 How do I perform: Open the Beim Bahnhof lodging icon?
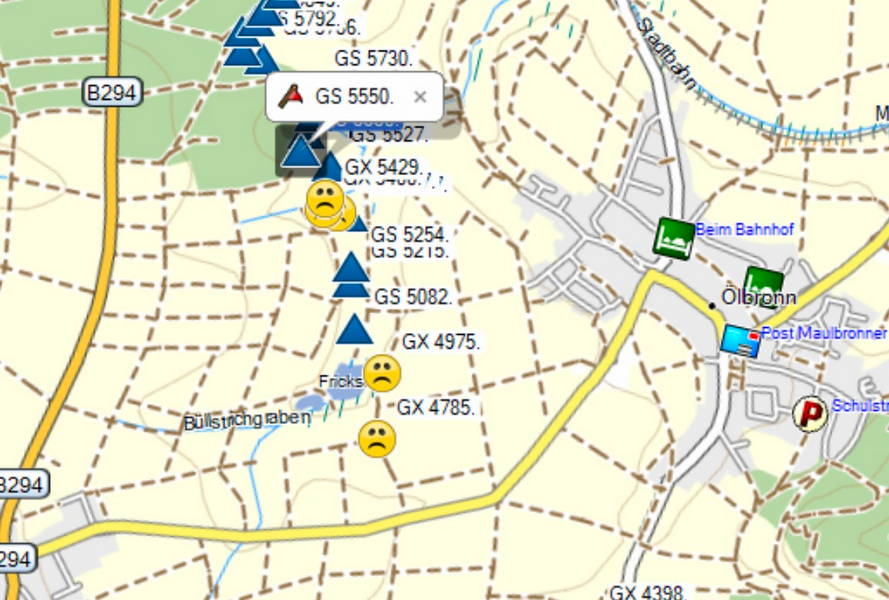(673, 238)
